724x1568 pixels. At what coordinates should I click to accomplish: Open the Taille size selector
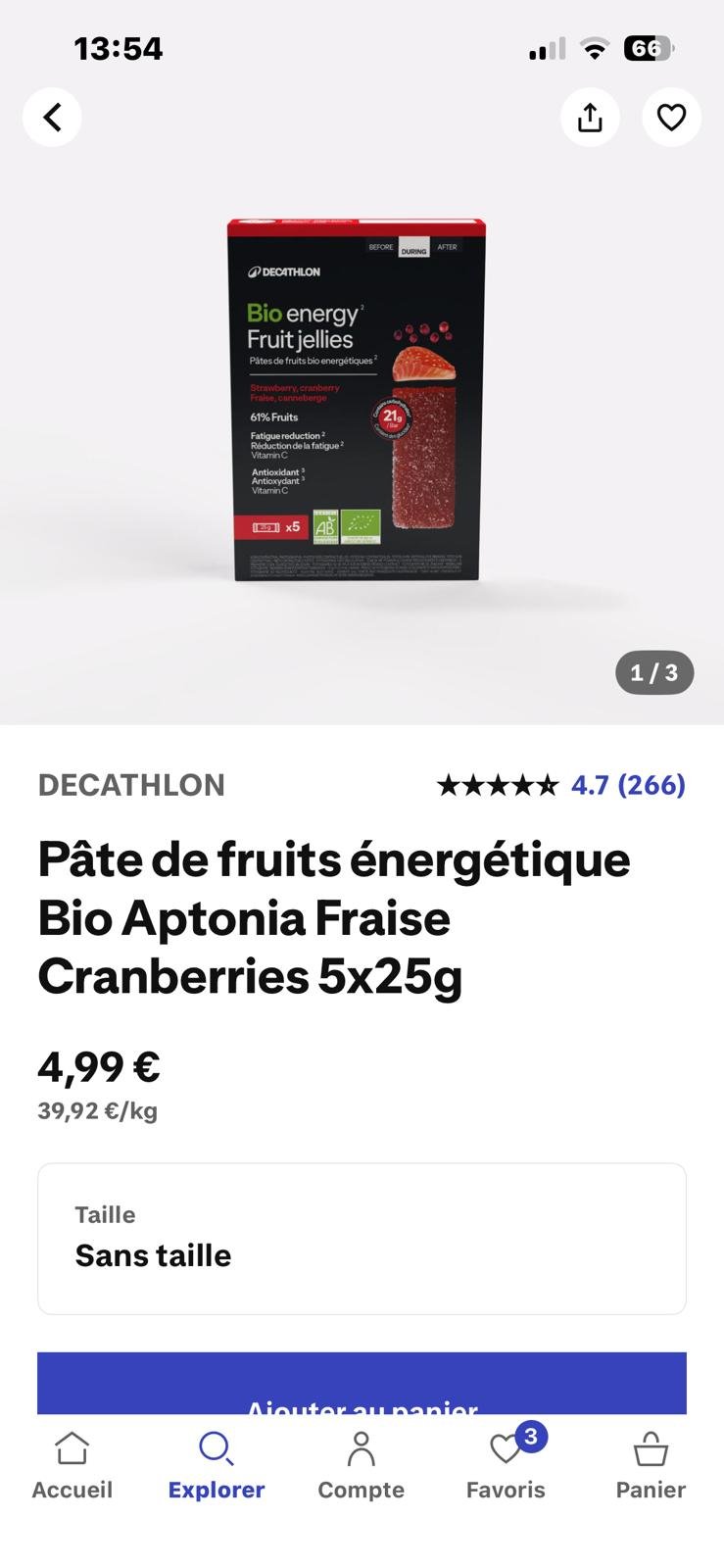click(361, 1237)
